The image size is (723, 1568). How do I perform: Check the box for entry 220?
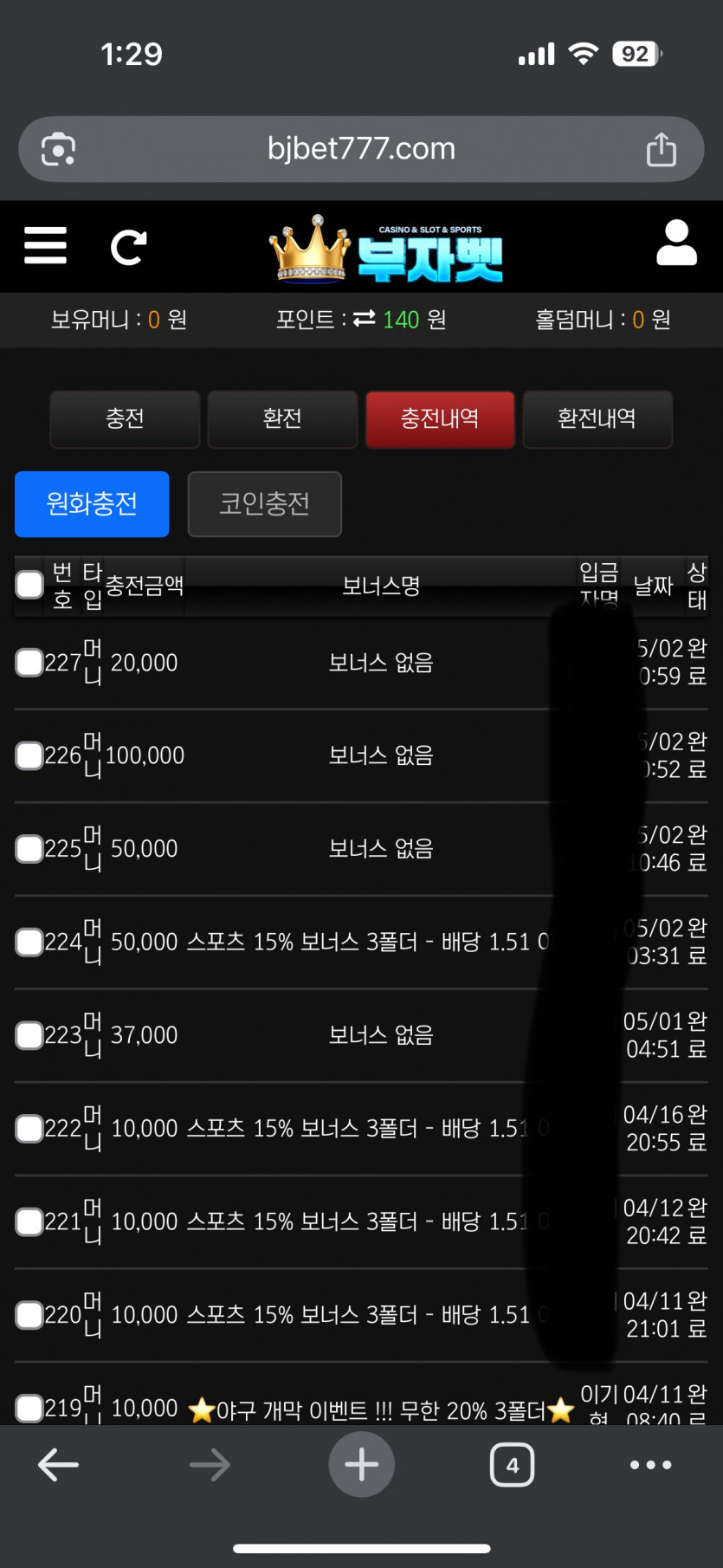(x=29, y=1315)
